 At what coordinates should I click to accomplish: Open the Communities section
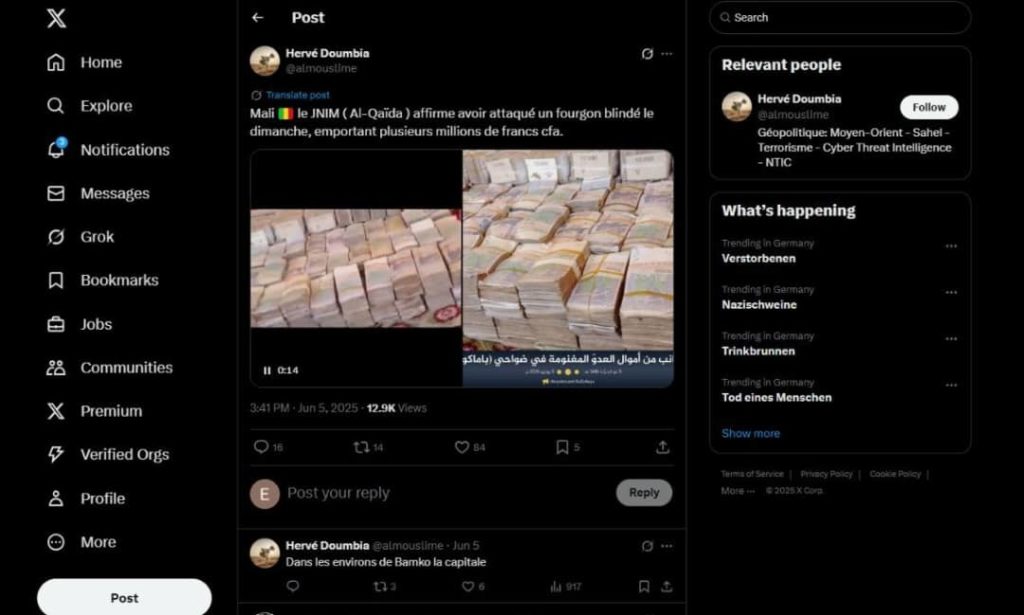pos(125,368)
